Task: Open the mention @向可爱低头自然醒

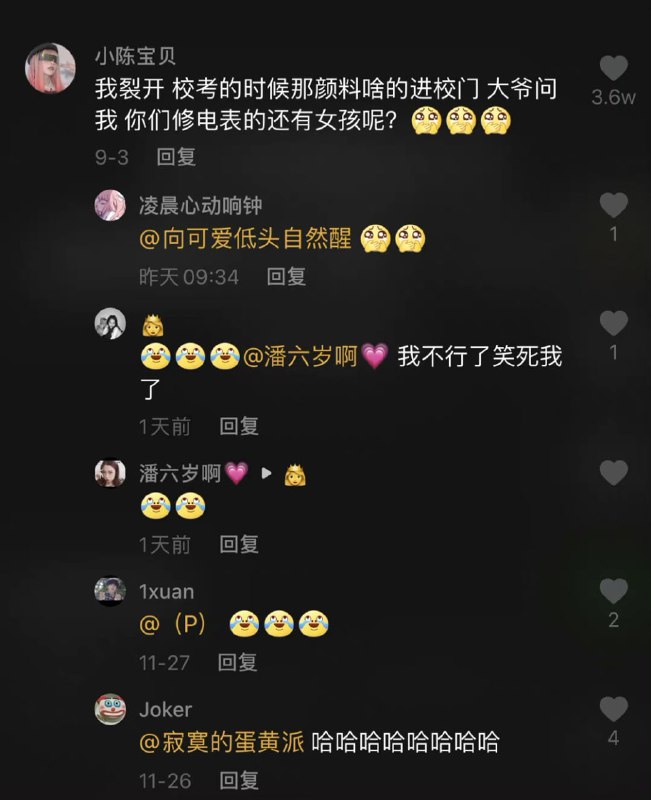Action: [x=245, y=239]
